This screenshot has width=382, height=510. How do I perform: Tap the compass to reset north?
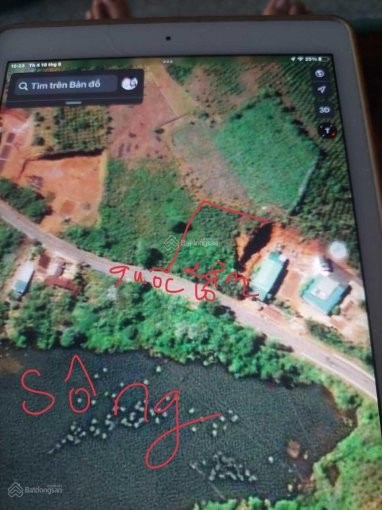327,130
